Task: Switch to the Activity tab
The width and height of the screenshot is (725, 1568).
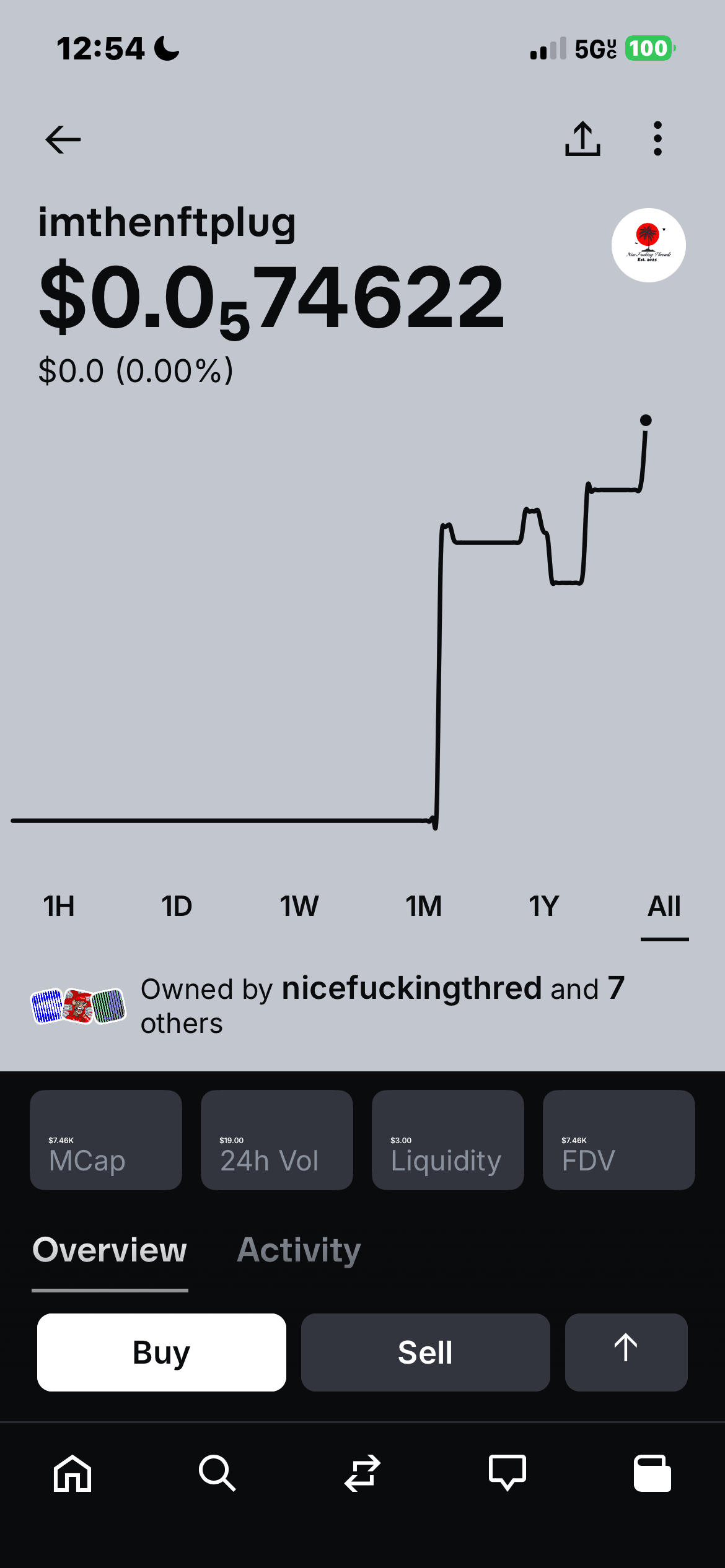Action: pyautogui.click(x=299, y=1250)
